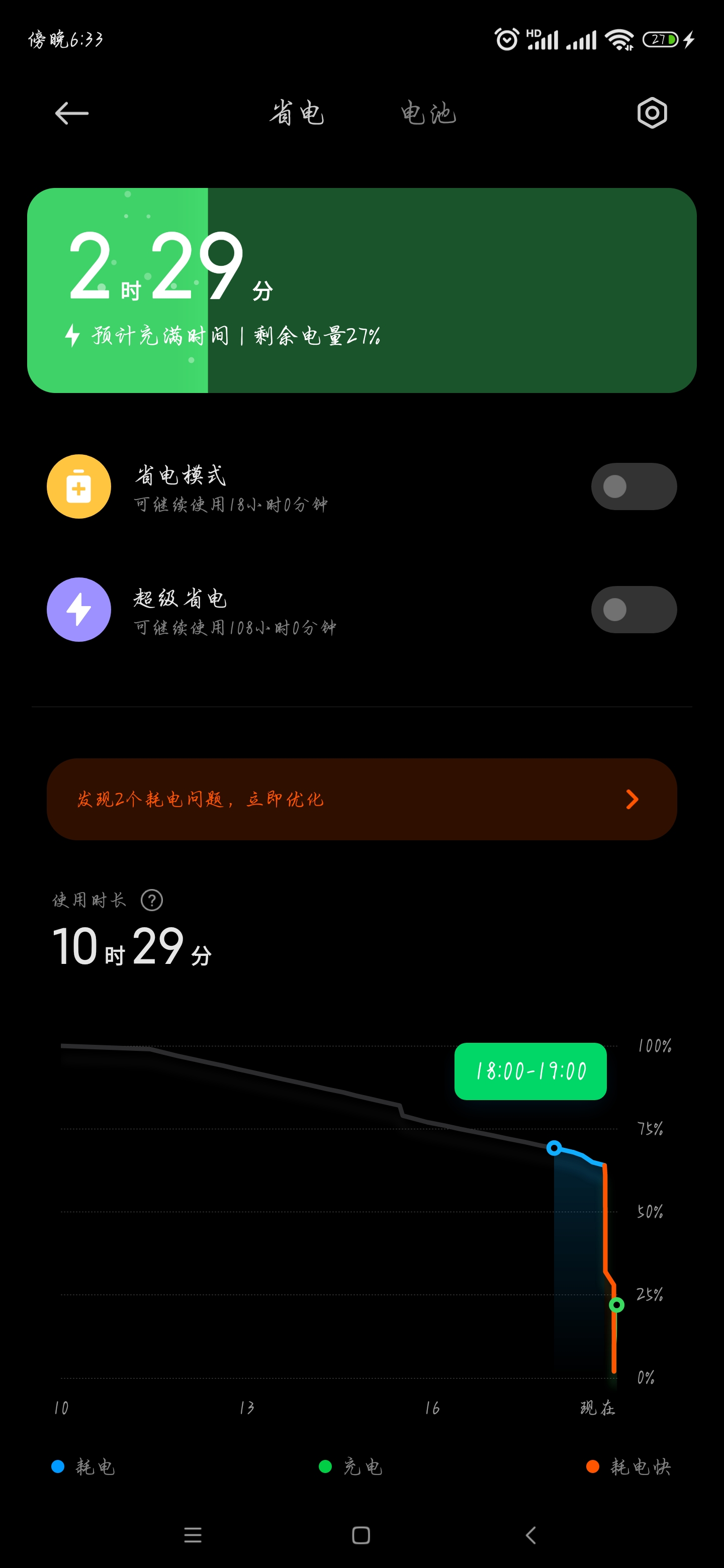Open recent apps from the navigation bar
Image resolution: width=724 pixels, height=1568 pixels.
[x=193, y=1535]
